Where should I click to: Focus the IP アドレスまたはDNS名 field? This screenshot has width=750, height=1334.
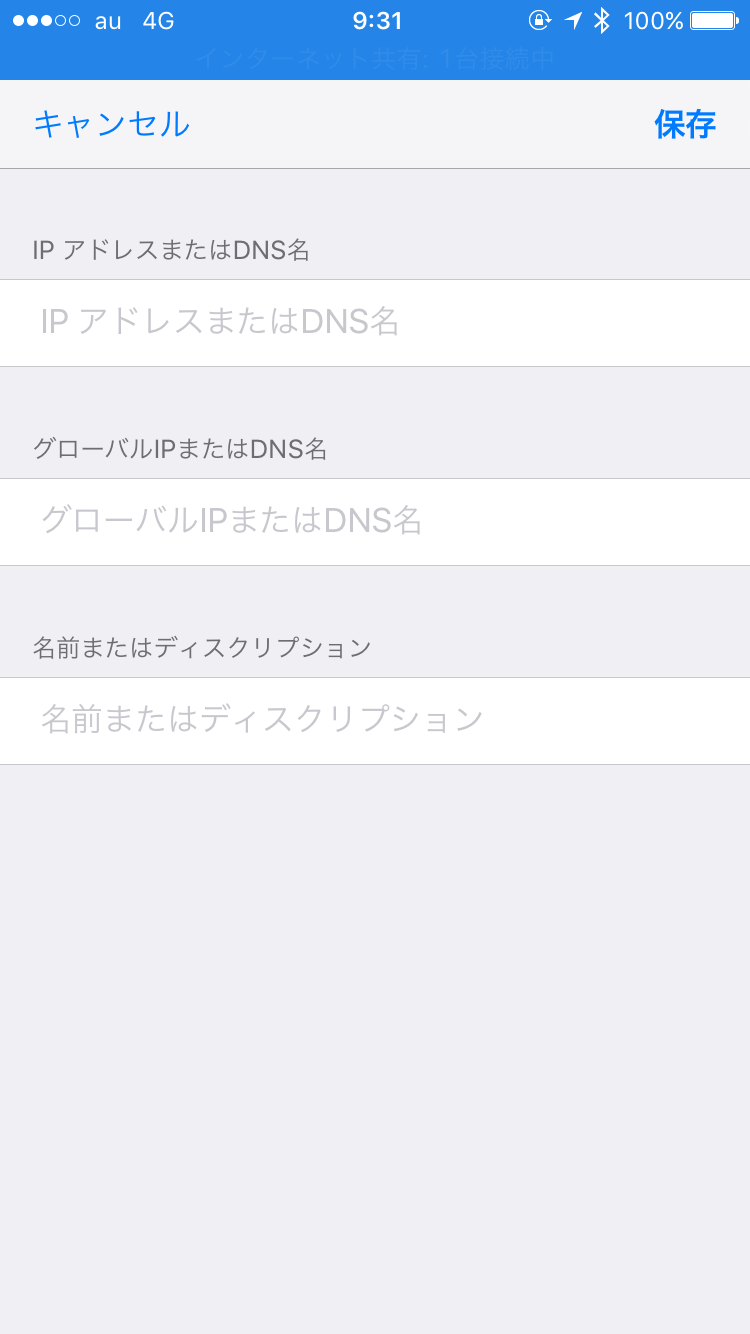coord(375,323)
